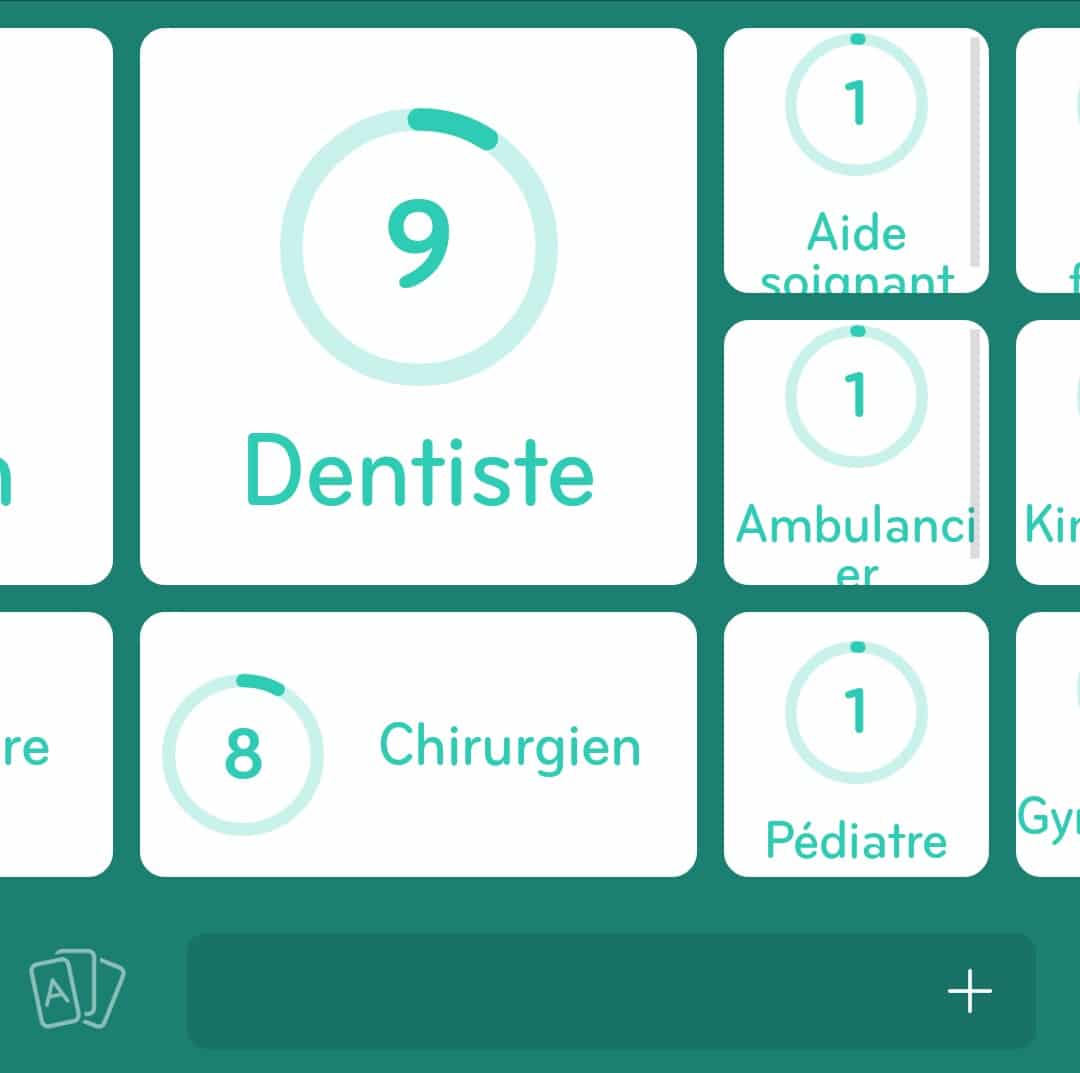Tap the Ambulancier tile
The height and width of the screenshot is (1073, 1080).
[856, 452]
